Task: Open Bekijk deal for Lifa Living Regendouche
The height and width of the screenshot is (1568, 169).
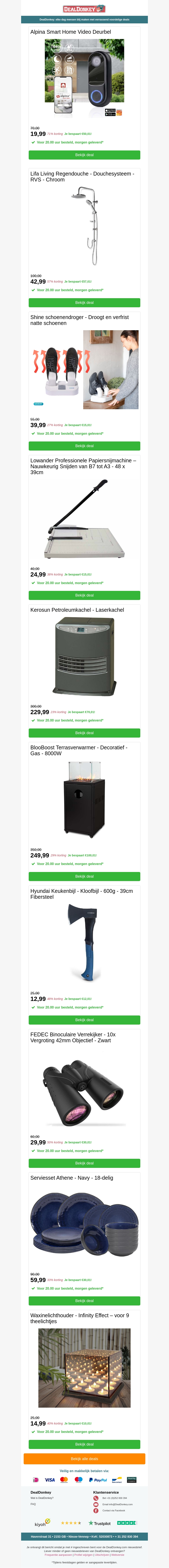Action: 84,303
